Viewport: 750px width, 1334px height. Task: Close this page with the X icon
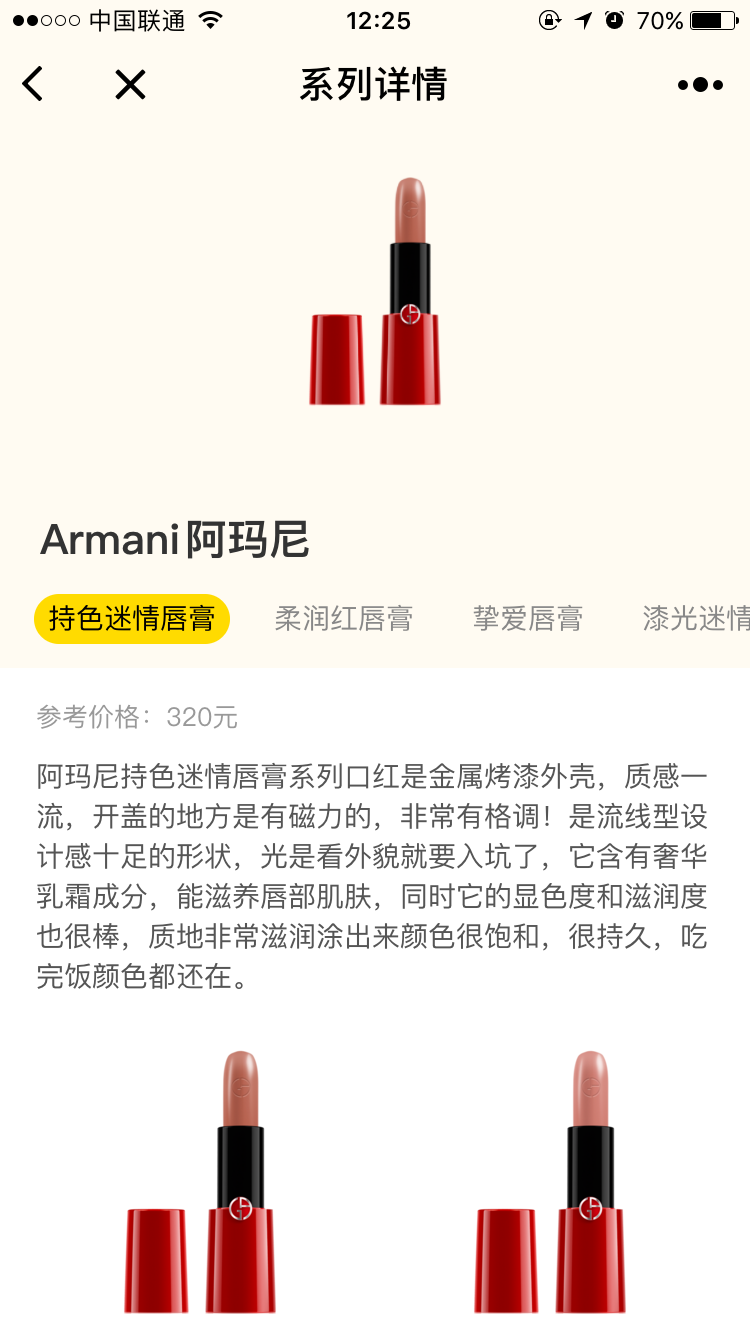tap(130, 84)
